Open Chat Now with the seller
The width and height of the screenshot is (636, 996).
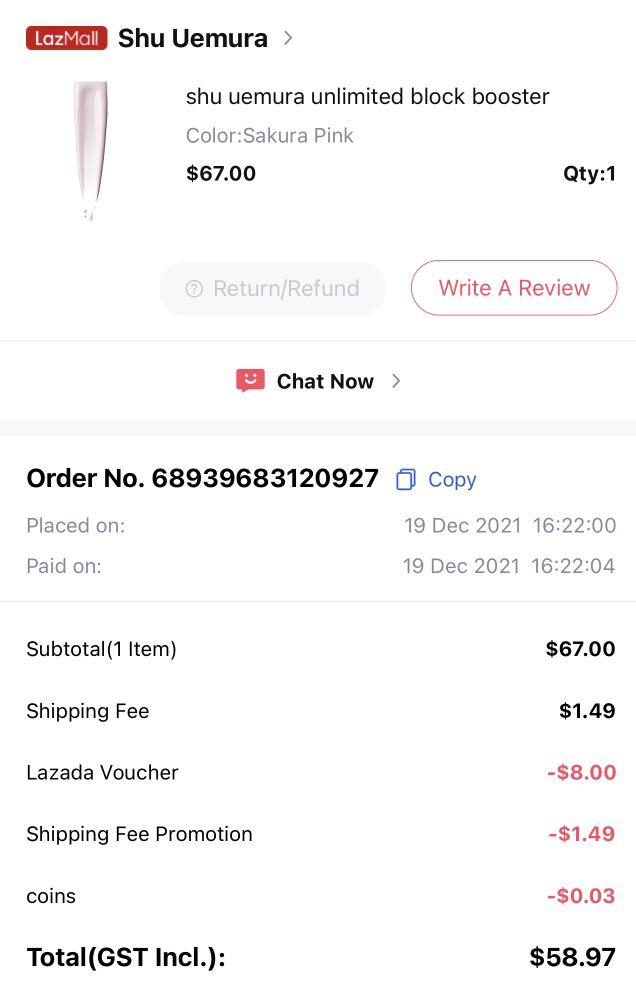pyautogui.click(x=318, y=381)
